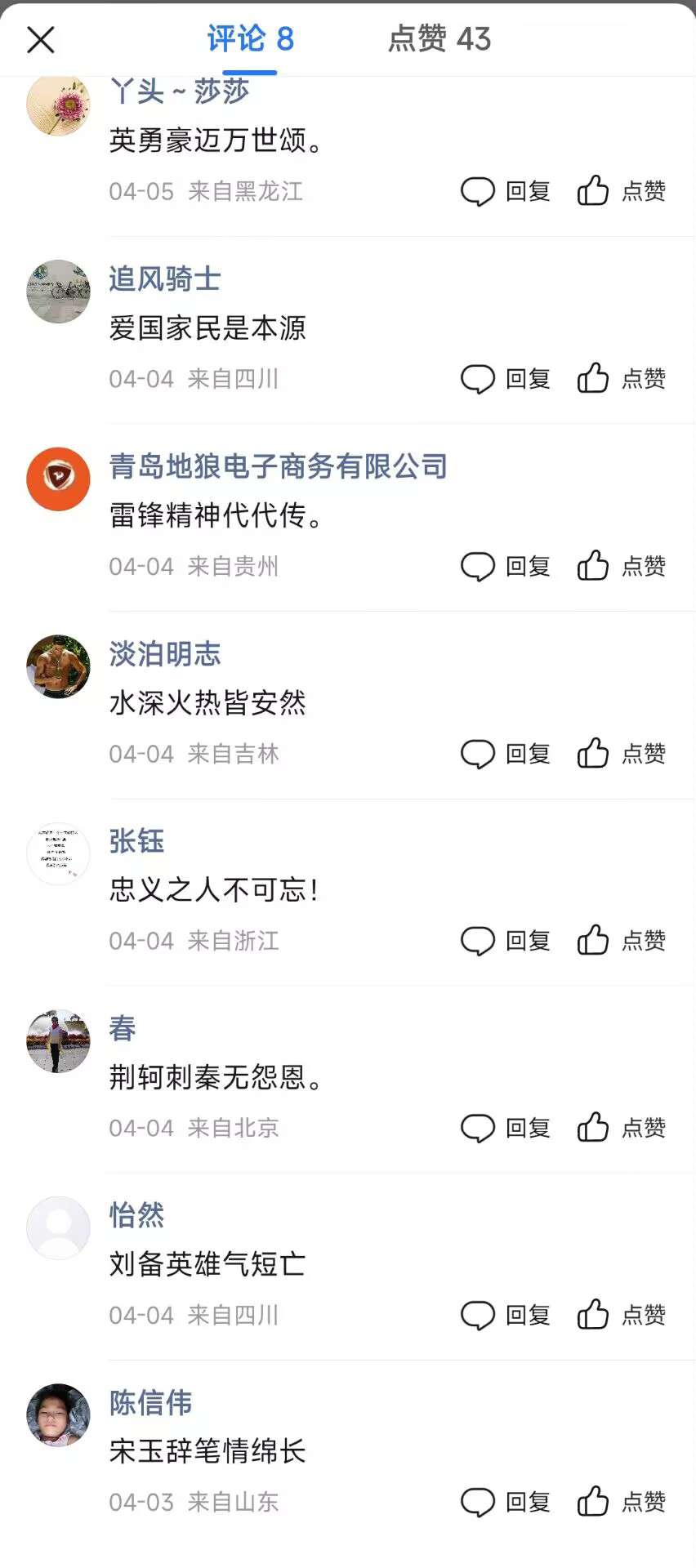Reply to 怡然's comment
Viewport: 696px width, 1568px height.
point(506,1315)
